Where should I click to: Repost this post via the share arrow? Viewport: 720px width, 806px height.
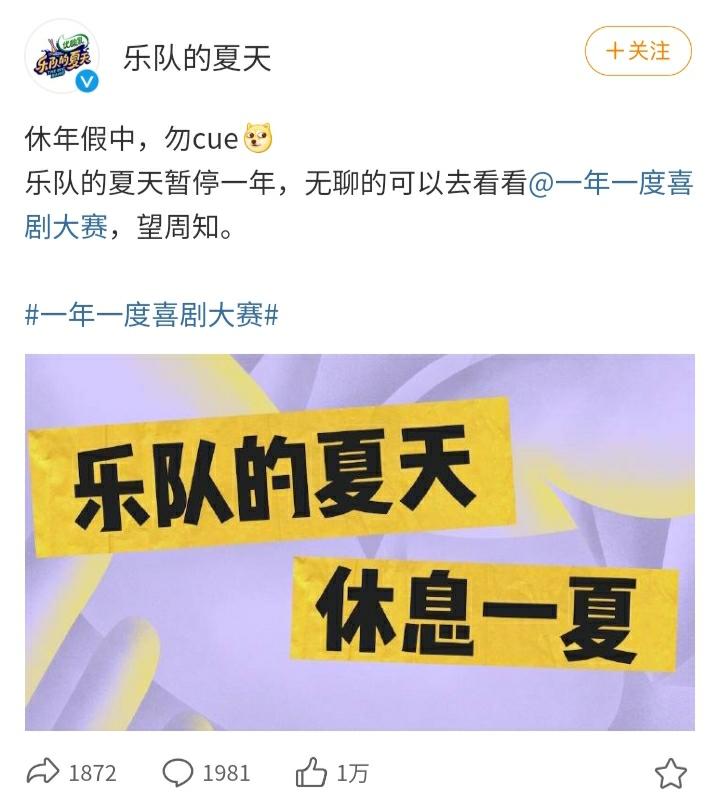(x=72, y=772)
